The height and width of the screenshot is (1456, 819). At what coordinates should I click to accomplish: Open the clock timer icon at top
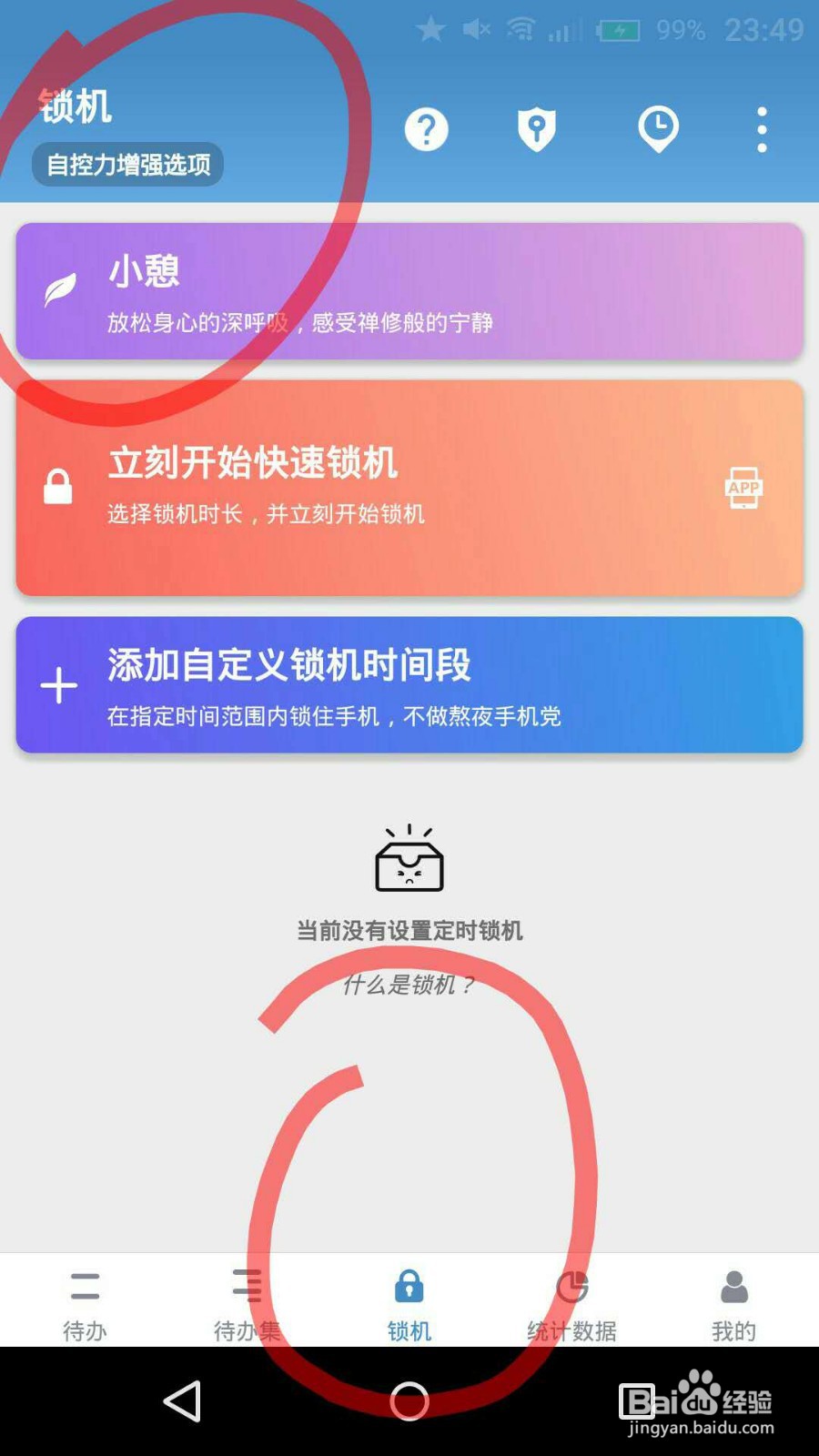[x=659, y=129]
